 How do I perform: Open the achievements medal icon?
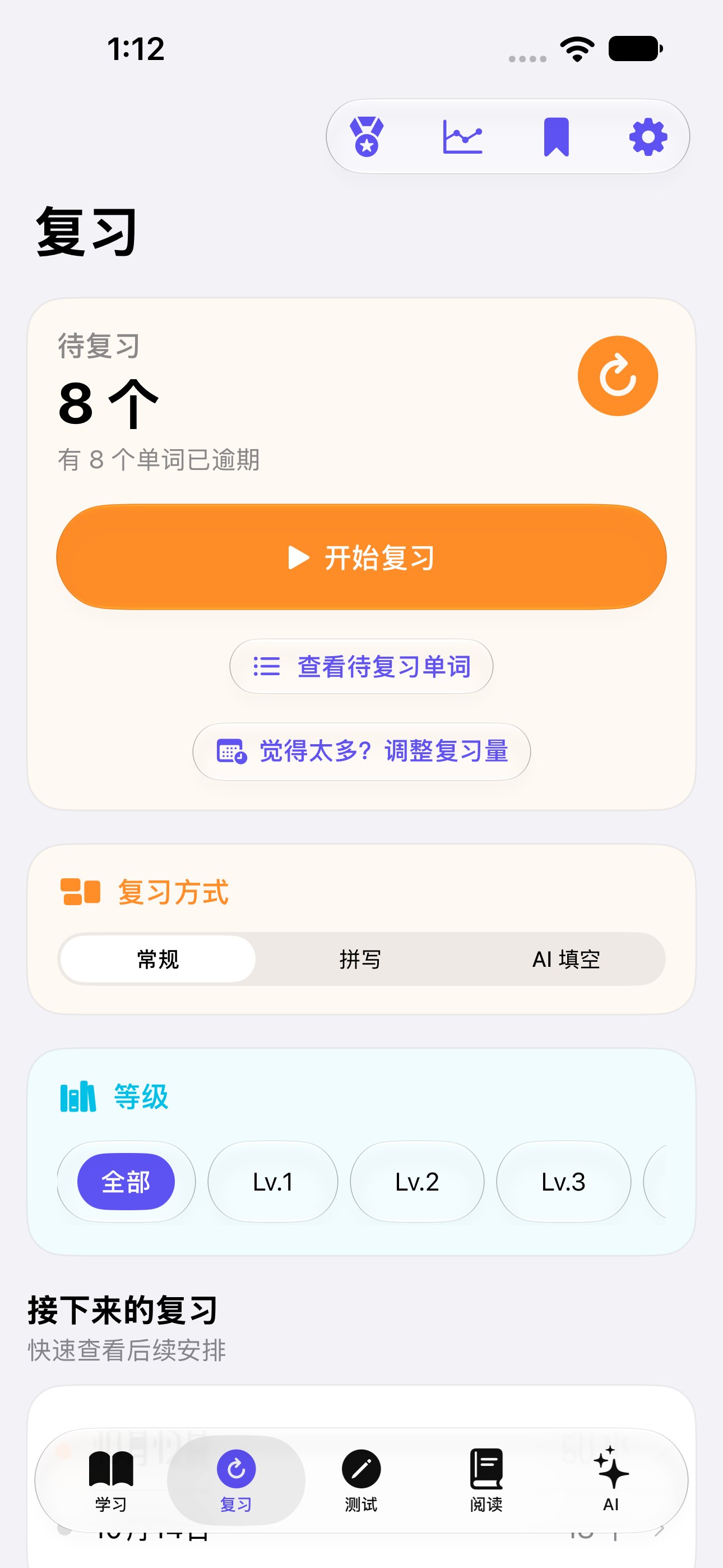367,137
